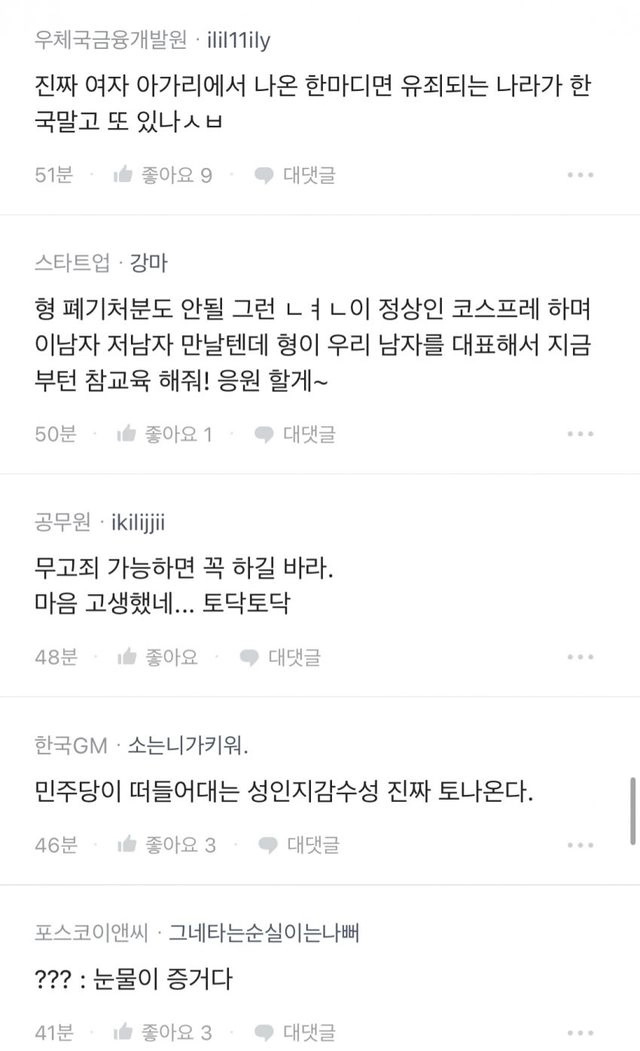Image resolution: width=640 pixels, height=1051 pixels.
Task: Like the comment by 그네타는순실이는나뻐
Action: (163, 1031)
